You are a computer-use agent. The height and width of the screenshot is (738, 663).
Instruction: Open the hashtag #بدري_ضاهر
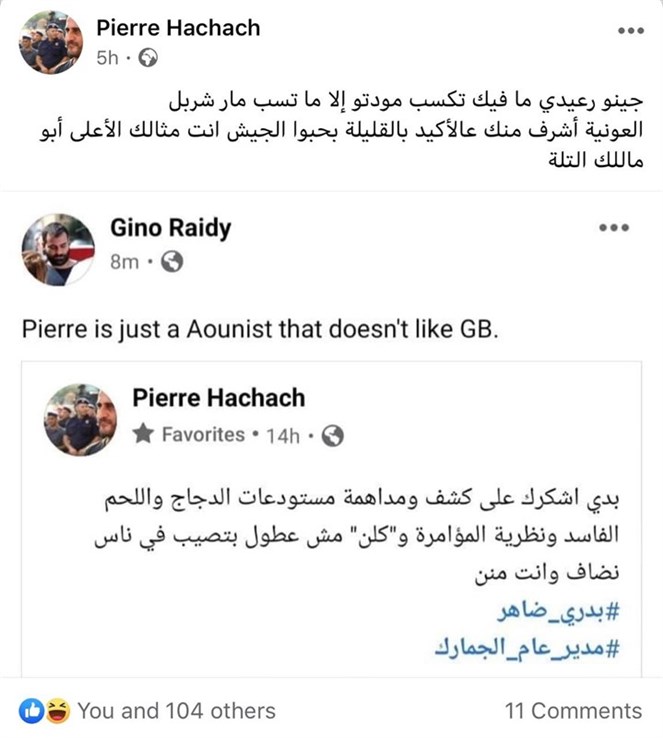[x=559, y=611]
